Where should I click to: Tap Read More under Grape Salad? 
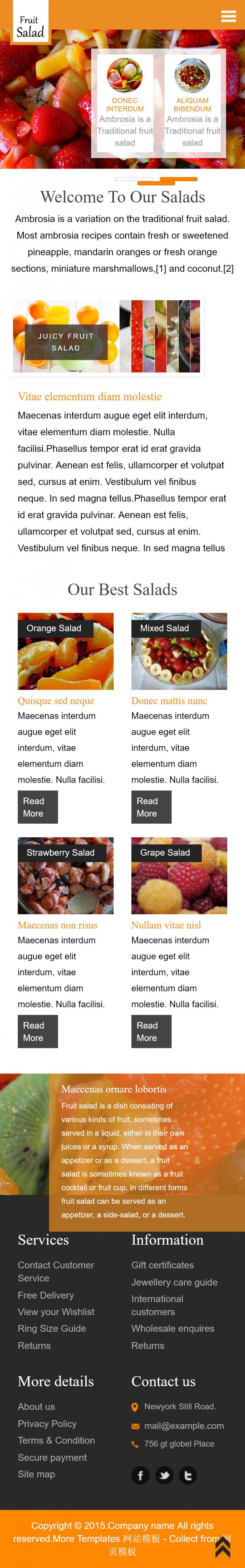151,1031
